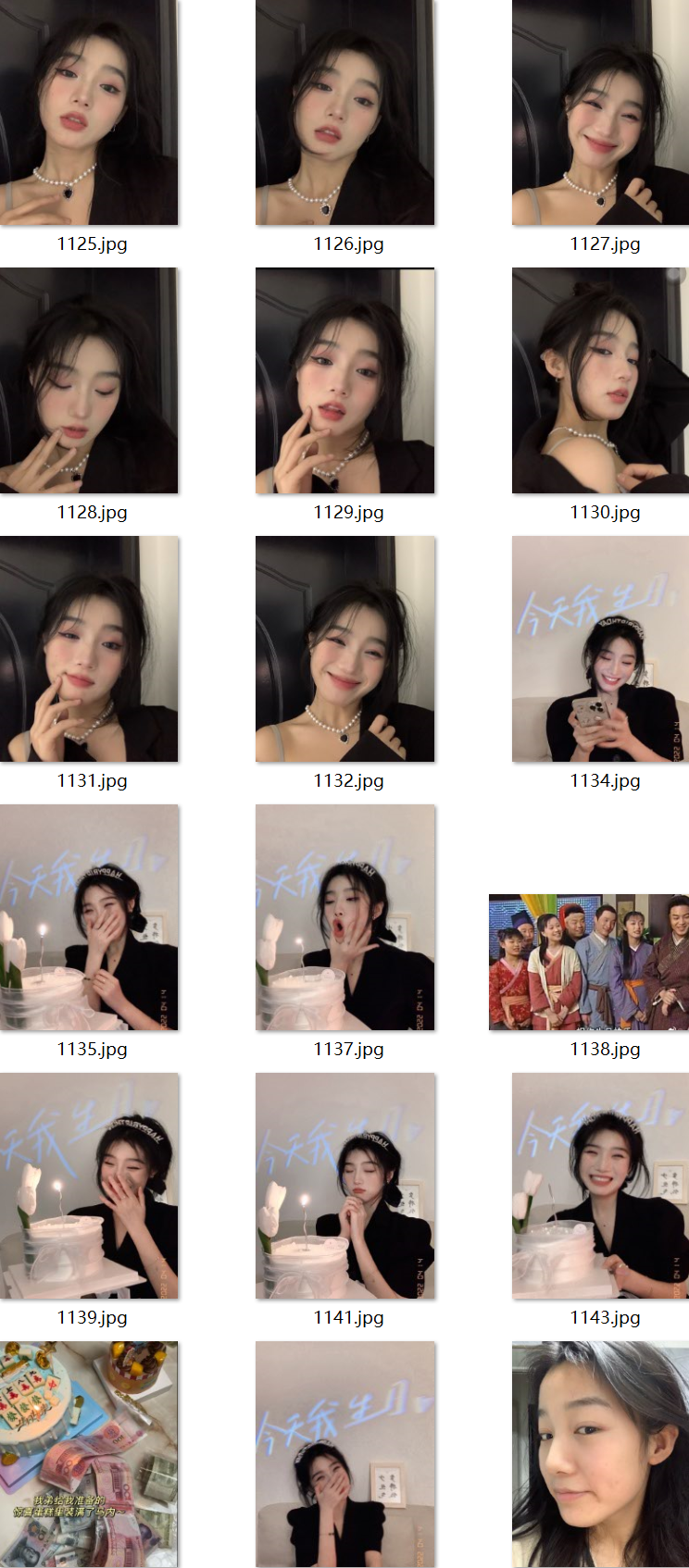Open photo 1127.jpg

[600, 112]
